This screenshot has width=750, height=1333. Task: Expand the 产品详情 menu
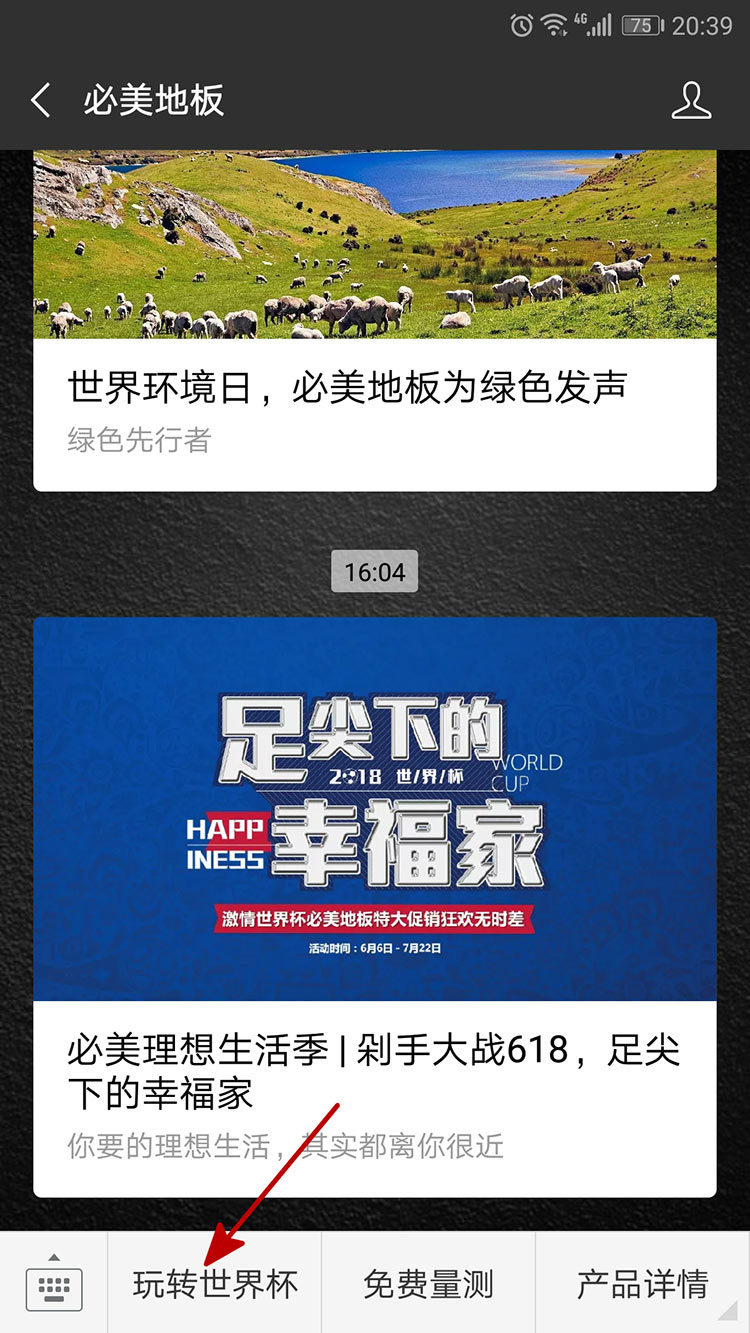pos(642,1284)
